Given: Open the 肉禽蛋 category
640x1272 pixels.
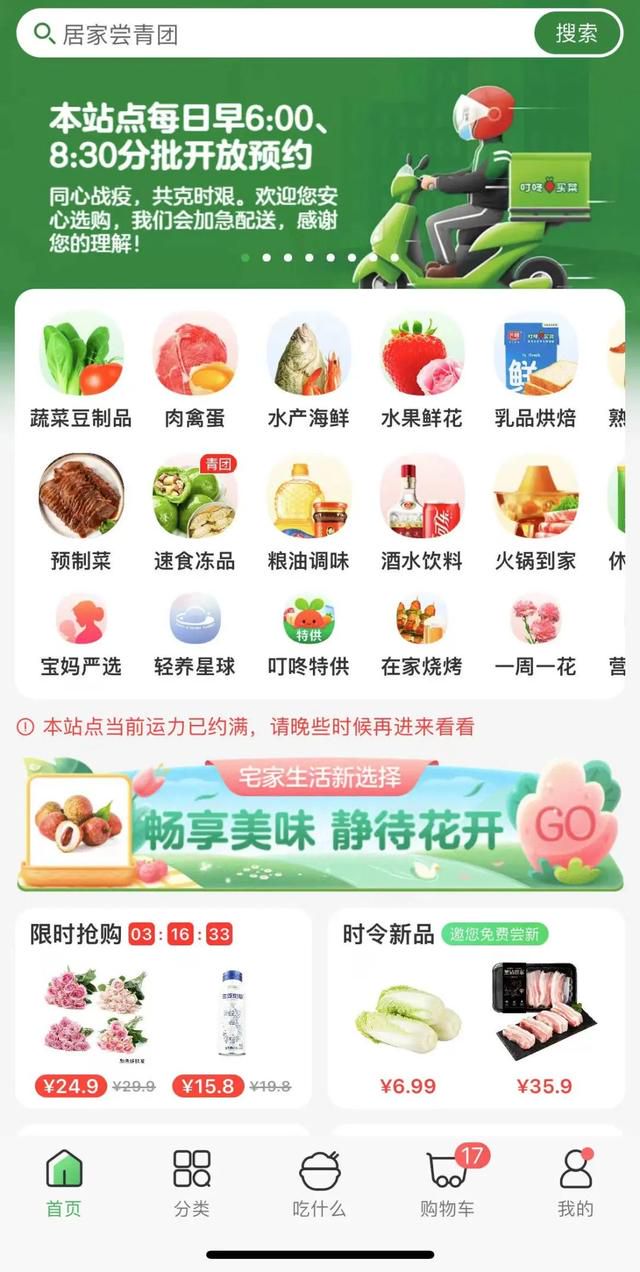Looking at the screenshot, I should (x=195, y=370).
